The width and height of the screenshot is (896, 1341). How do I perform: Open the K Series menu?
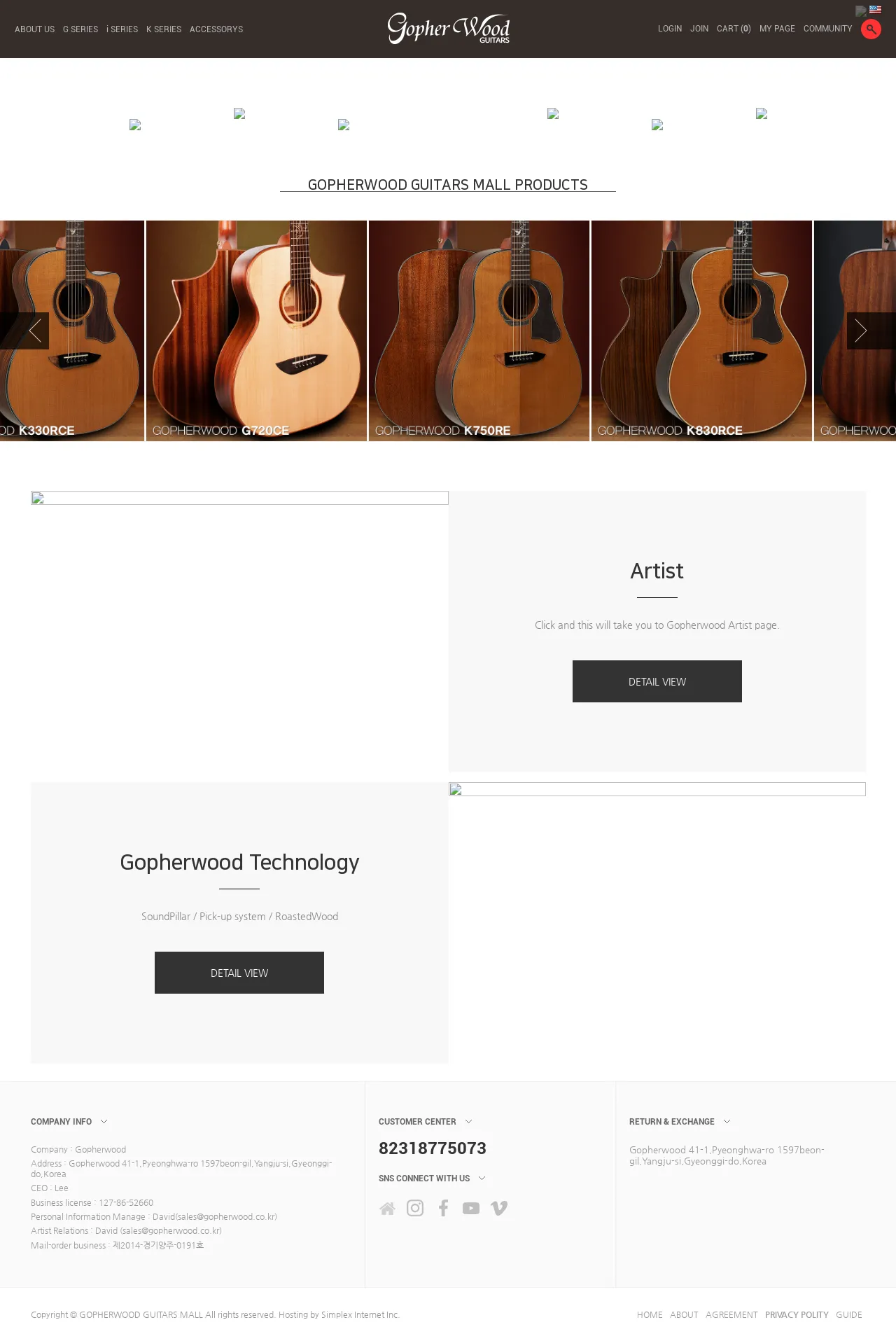(x=164, y=29)
